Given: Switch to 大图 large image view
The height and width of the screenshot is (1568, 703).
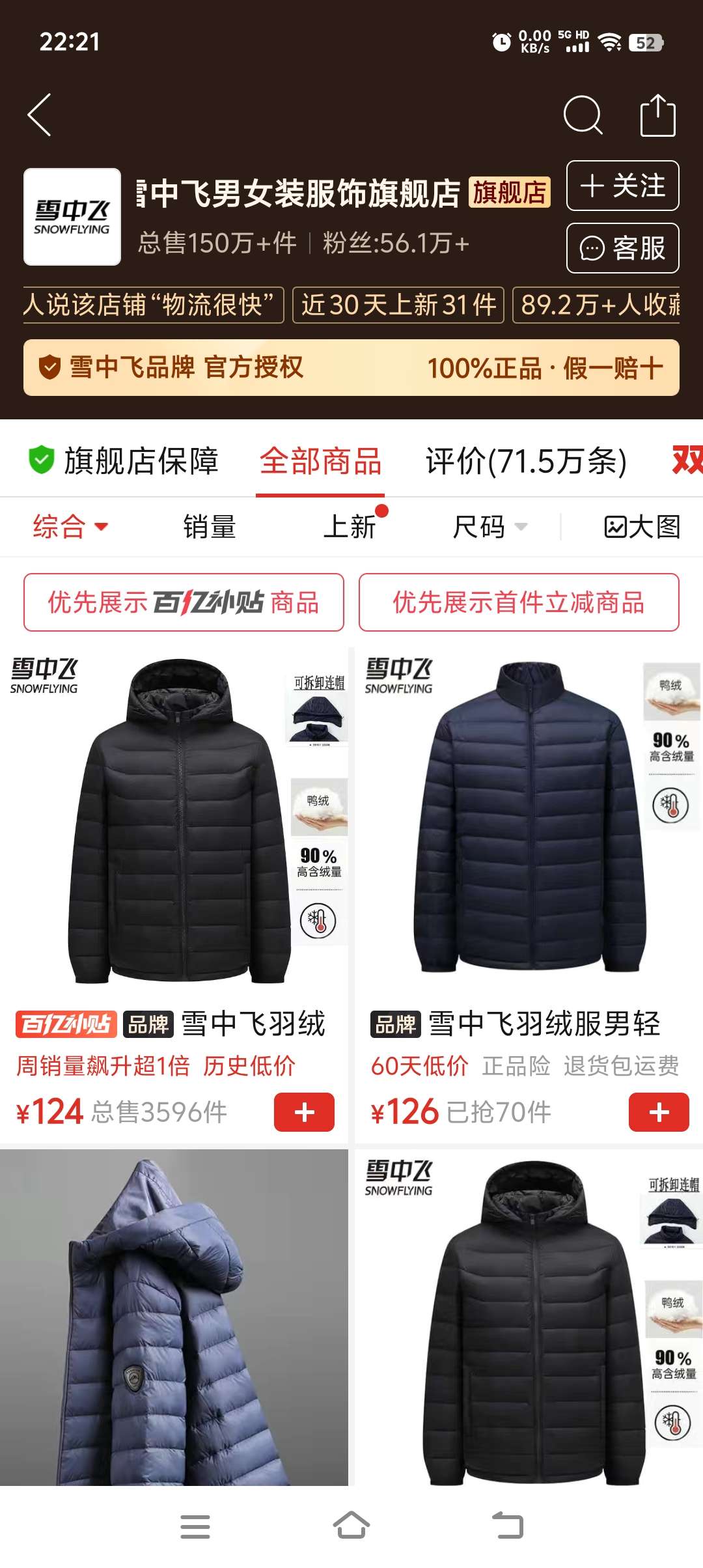Looking at the screenshot, I should (x=642, y=526).
